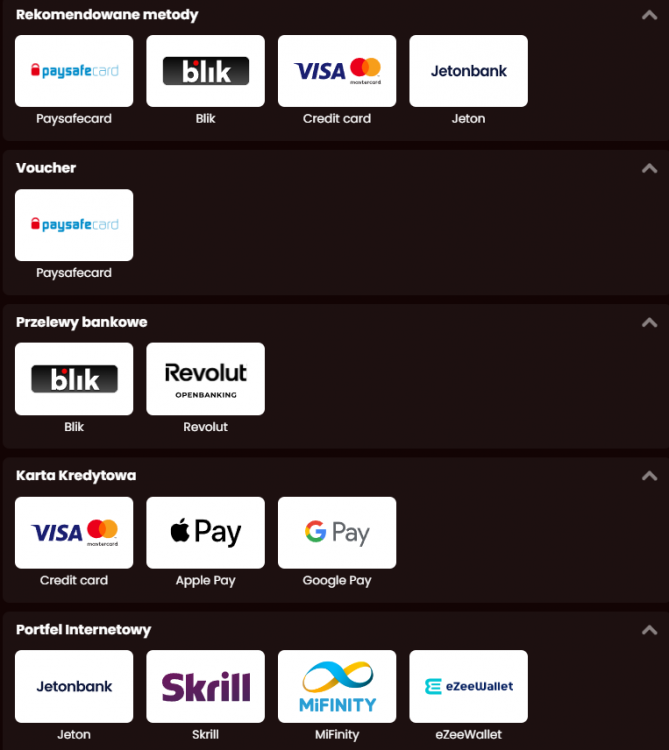The image size is (669, 750).
Task: Choose Blik under Rekomendowane metody
Action: click(205, 71)
